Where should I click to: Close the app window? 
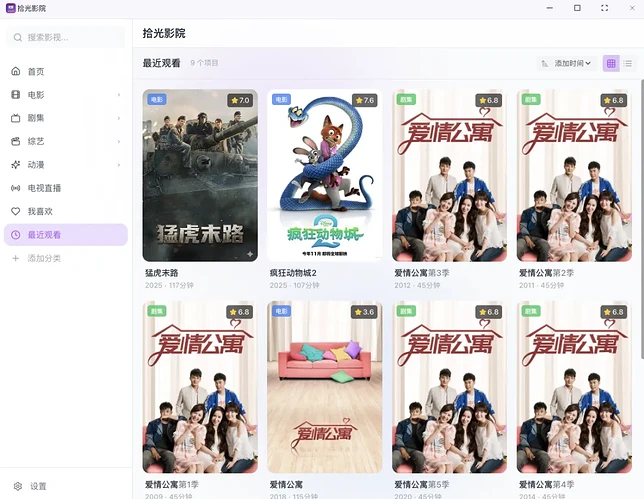point(625,8)
